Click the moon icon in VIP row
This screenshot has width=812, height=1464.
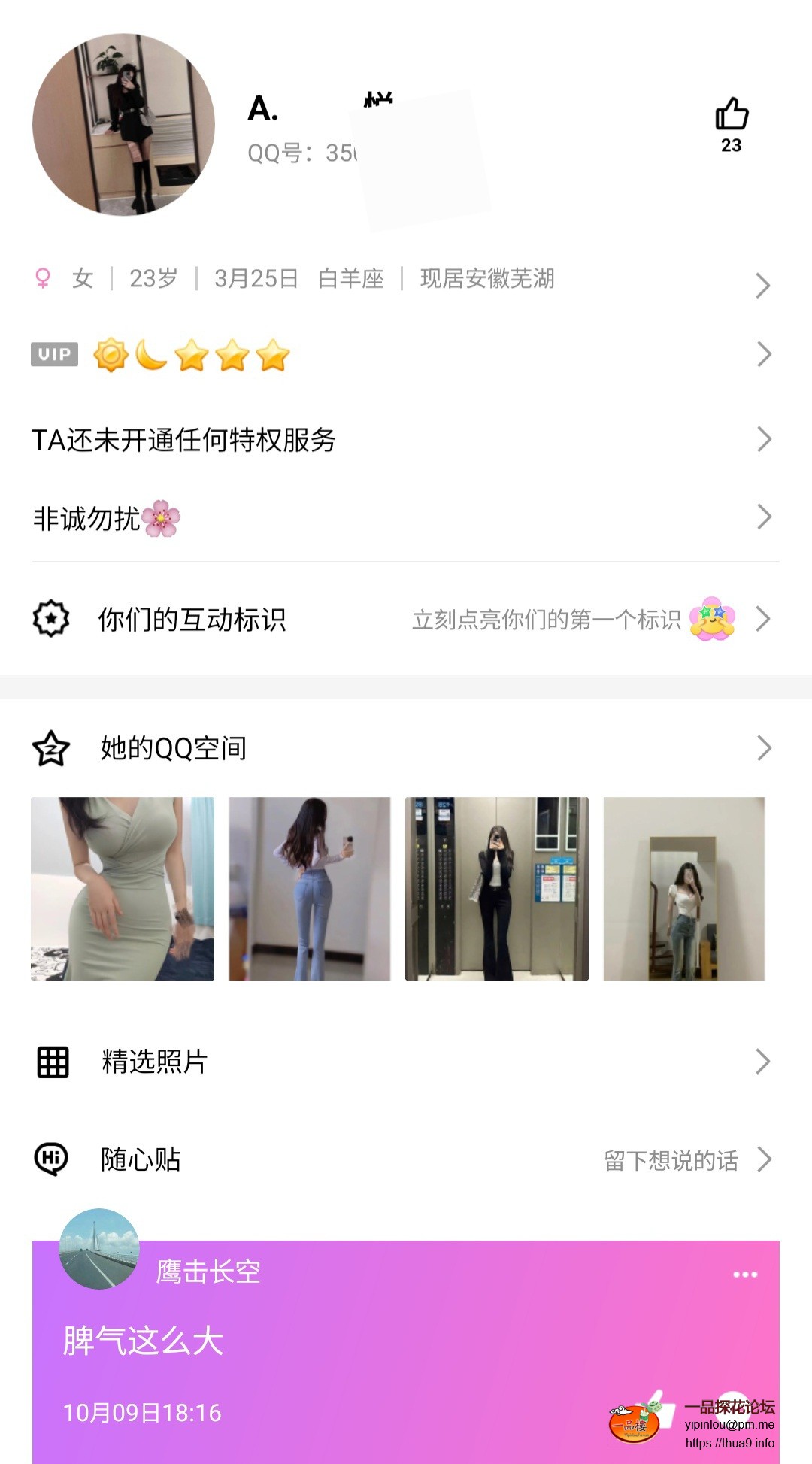click(x=150, y=354)
